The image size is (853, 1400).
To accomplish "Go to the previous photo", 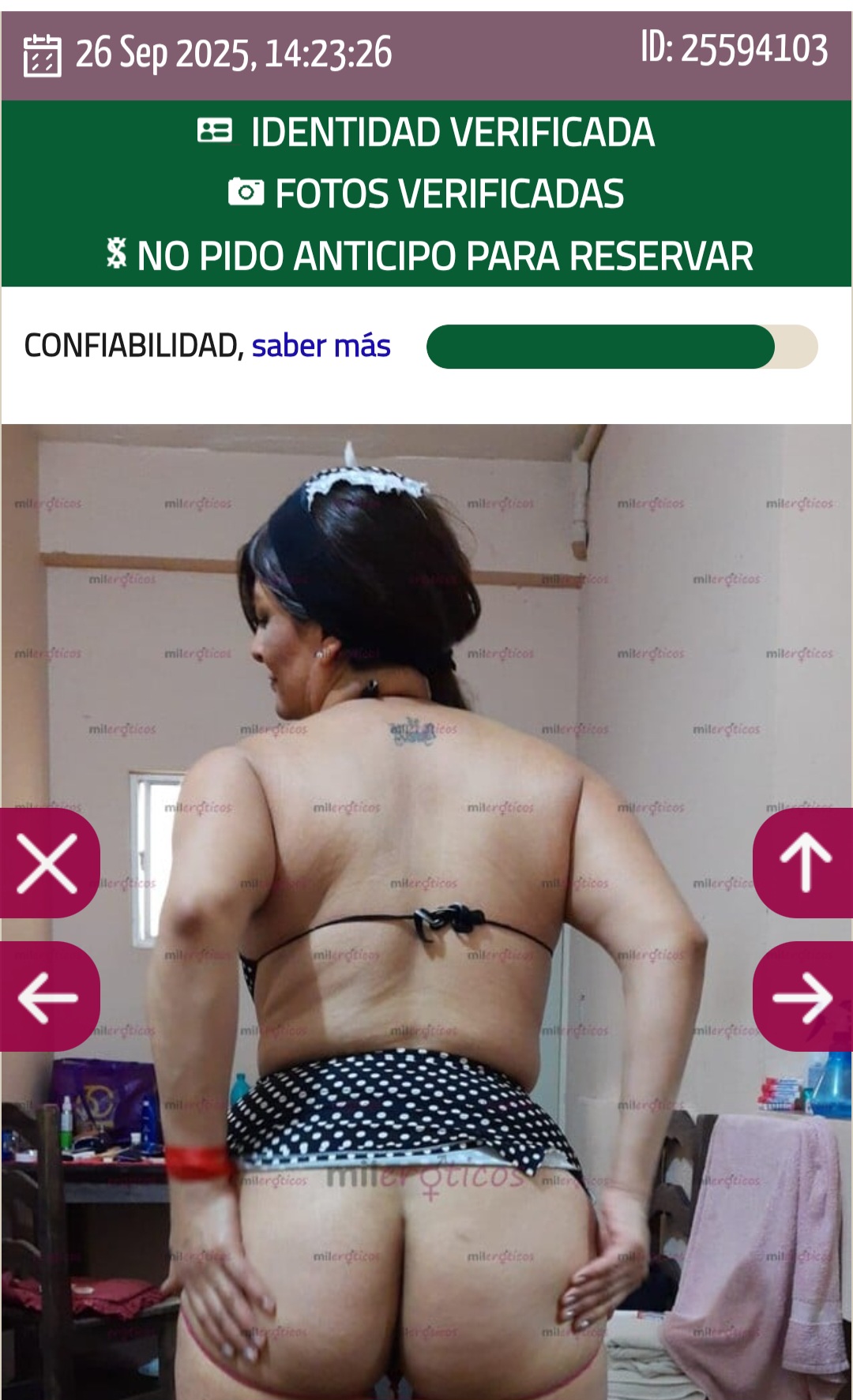I will tap(47, 997).
